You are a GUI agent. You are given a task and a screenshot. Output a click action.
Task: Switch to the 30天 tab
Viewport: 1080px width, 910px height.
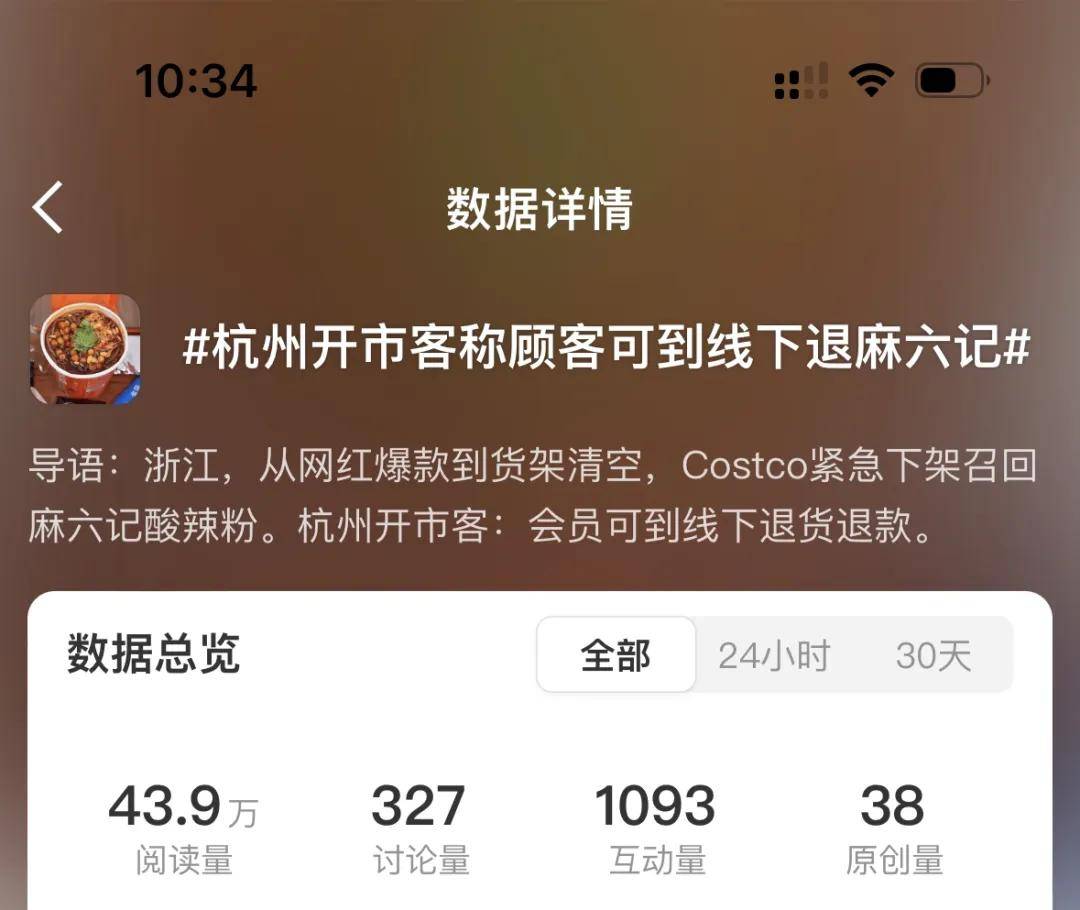tap(933, 655)
